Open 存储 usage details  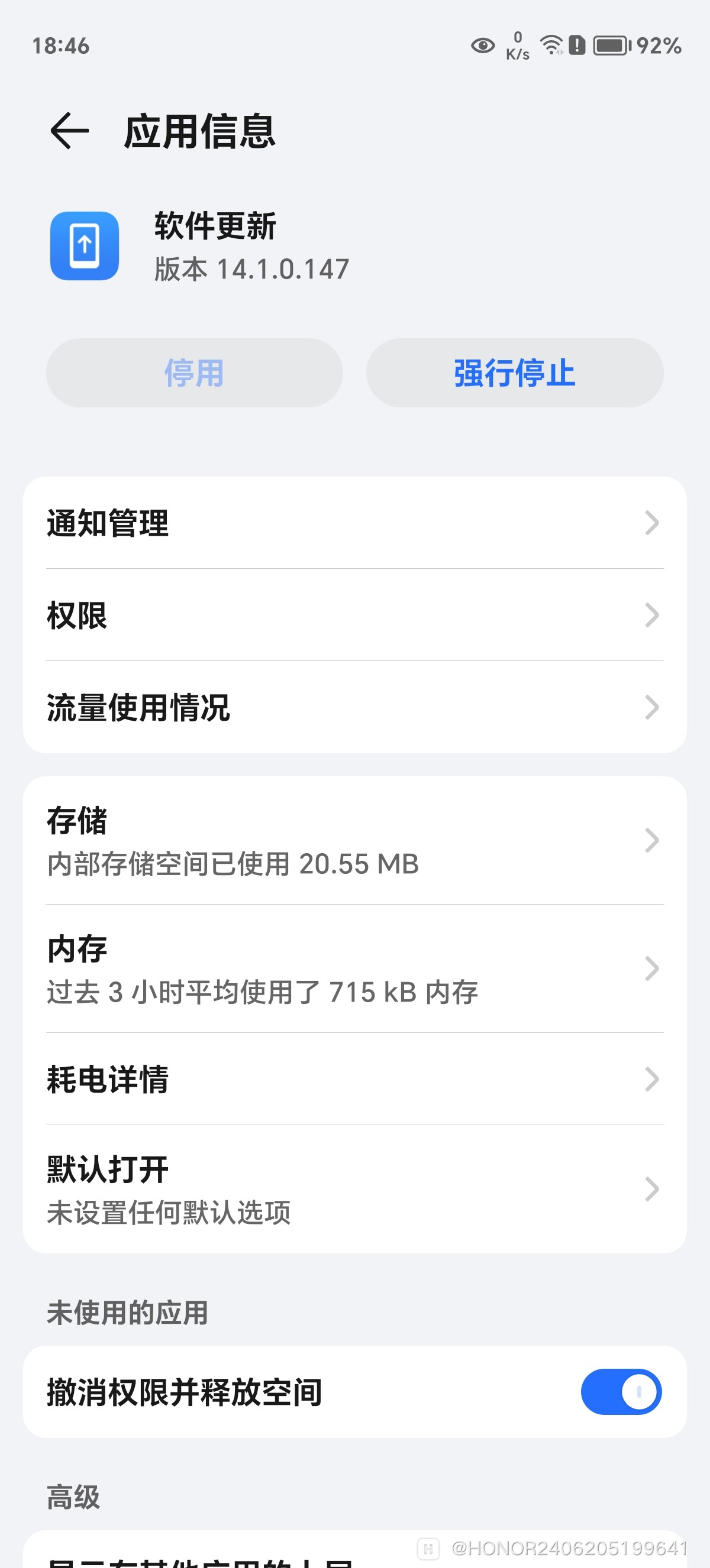(354, 841)
